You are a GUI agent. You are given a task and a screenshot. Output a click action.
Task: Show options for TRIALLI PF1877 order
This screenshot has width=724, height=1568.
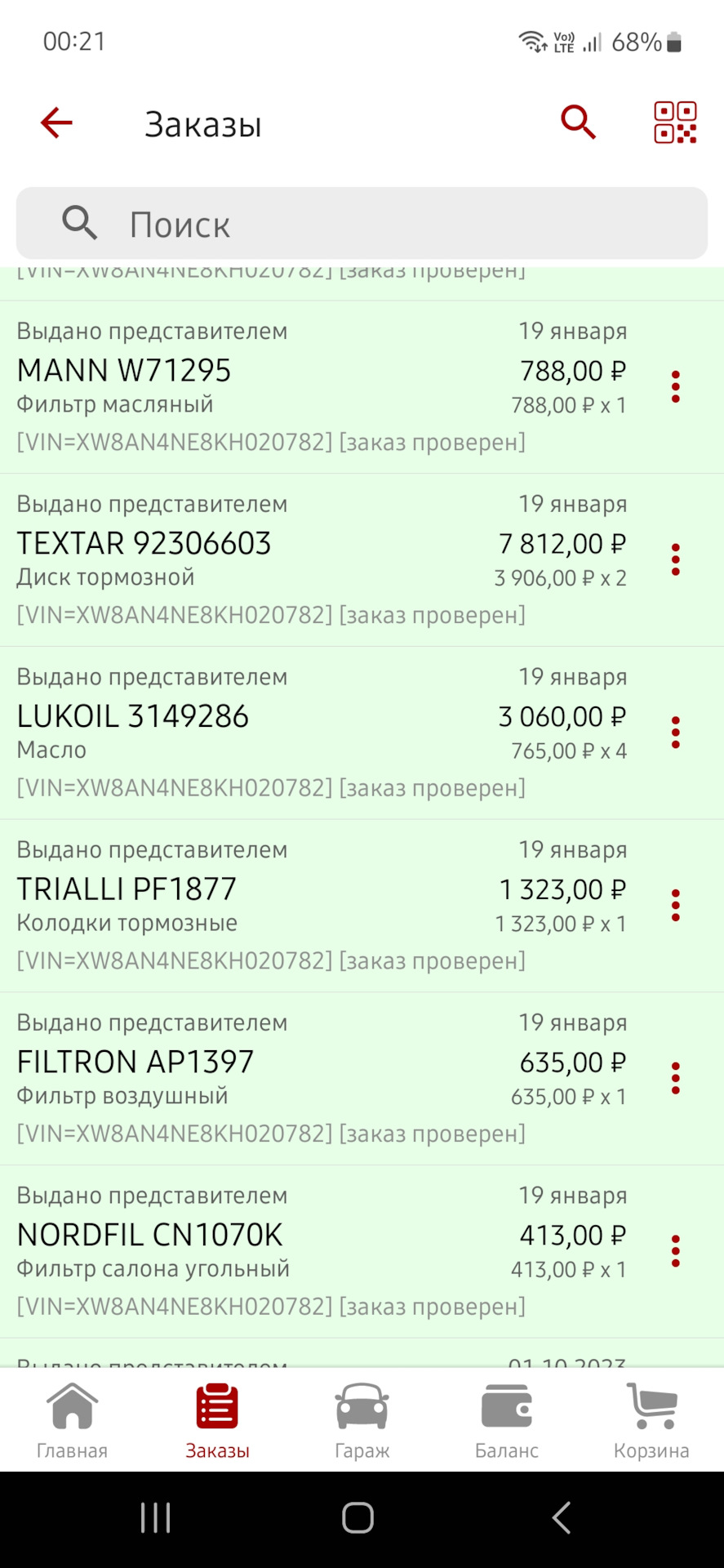coord(676,906)
